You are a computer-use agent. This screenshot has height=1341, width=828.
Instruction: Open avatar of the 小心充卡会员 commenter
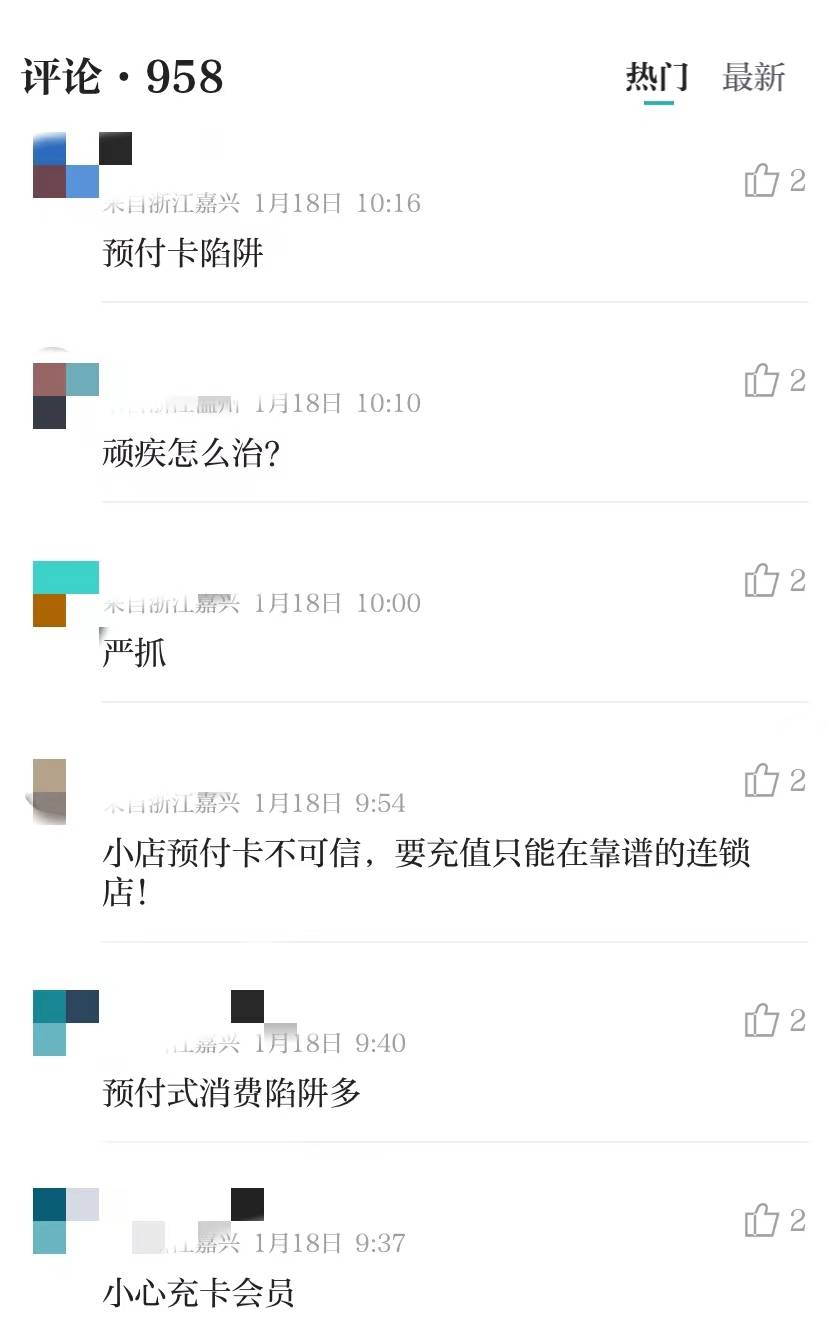click(66, 1221)
